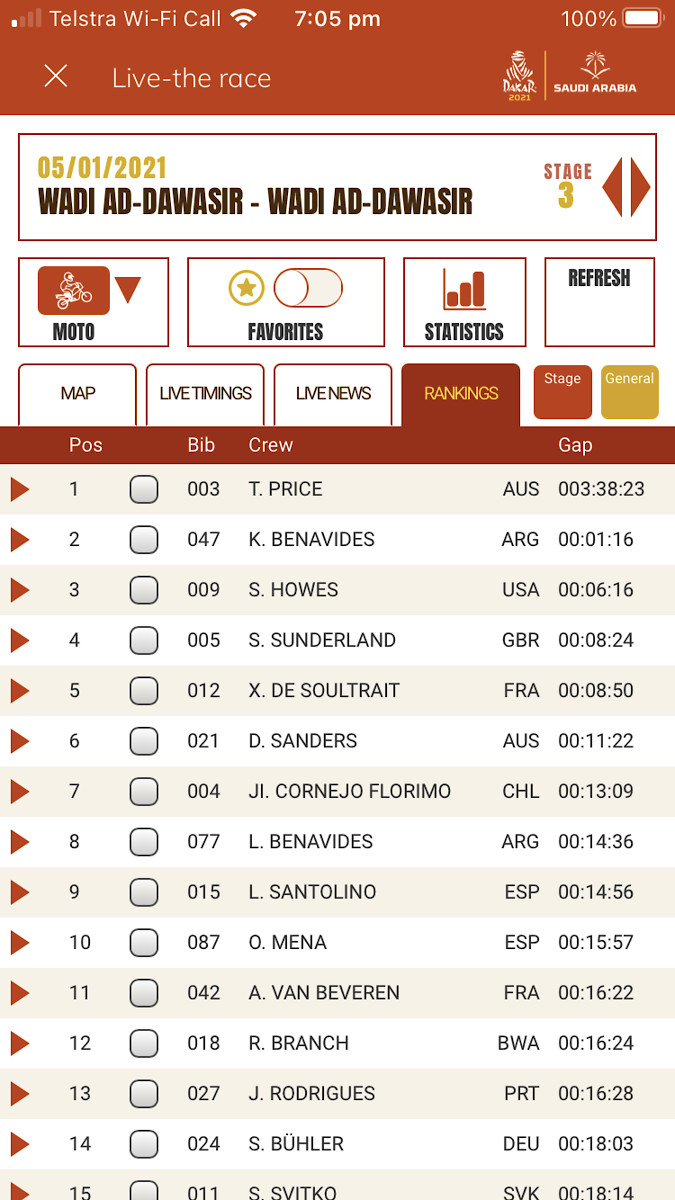Screen dimensions: 675x1200
Task: Expand details for K. Benavides
Action: 20,540
